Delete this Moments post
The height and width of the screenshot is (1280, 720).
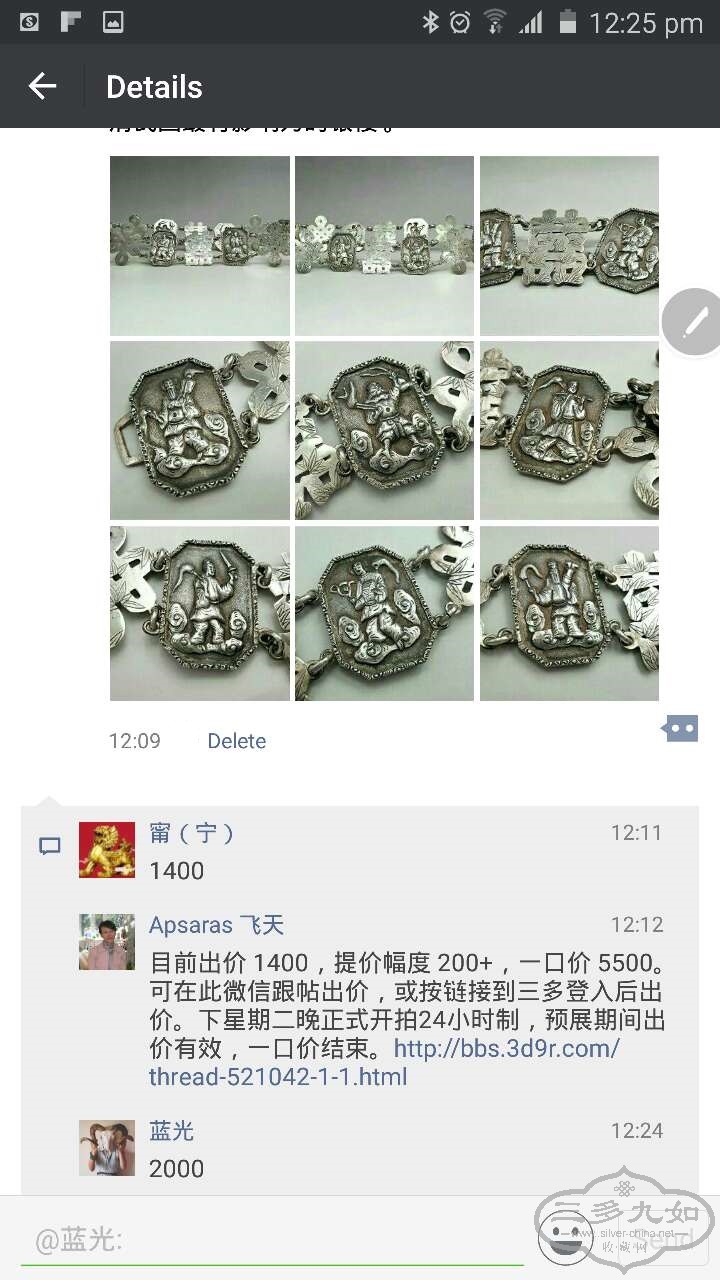click(x=236, y=741)
